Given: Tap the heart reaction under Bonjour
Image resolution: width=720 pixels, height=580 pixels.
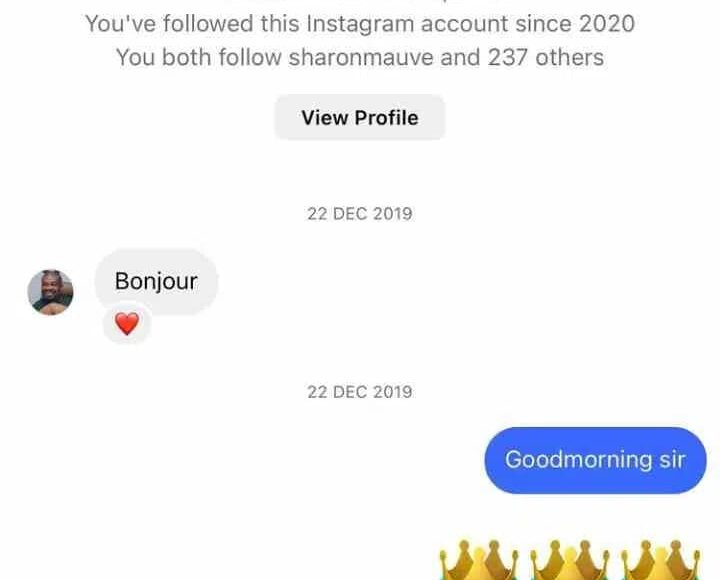Looking at the screenshot, I should 127,324.
